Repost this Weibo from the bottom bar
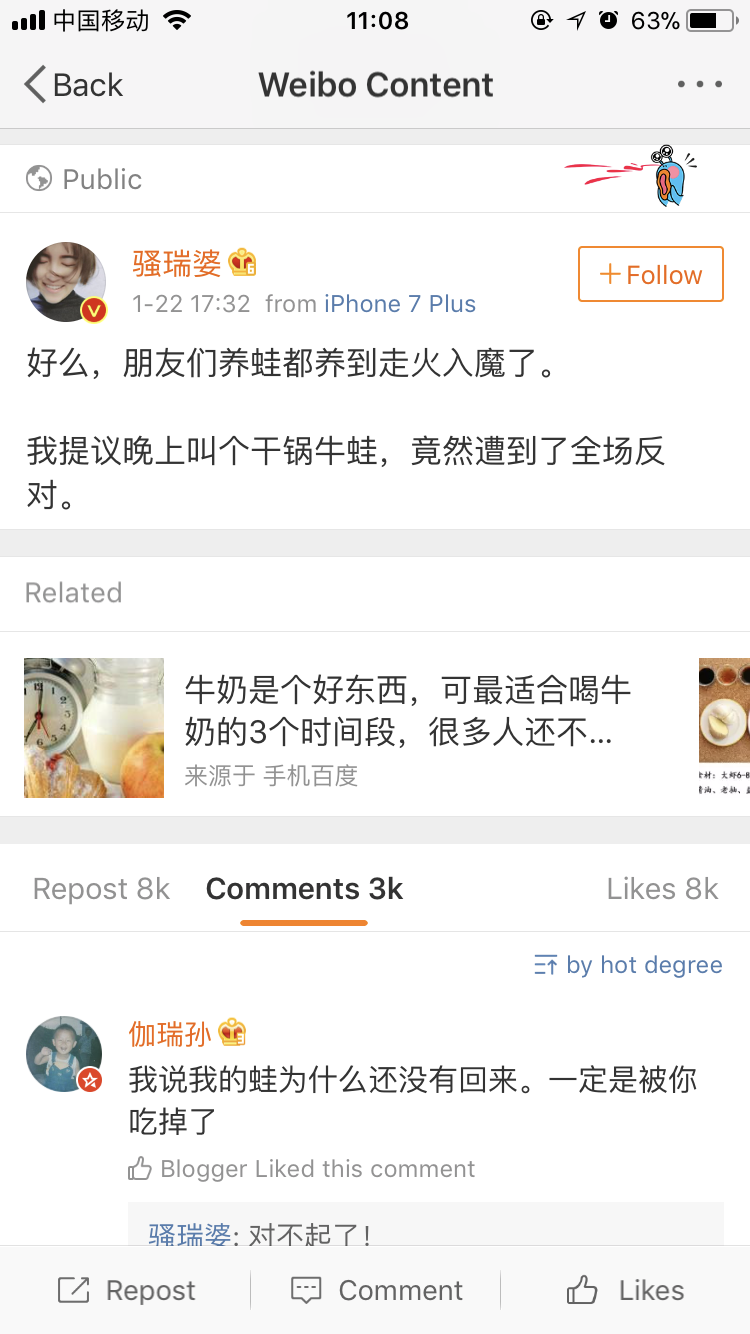 click(x=126, y=1290)
